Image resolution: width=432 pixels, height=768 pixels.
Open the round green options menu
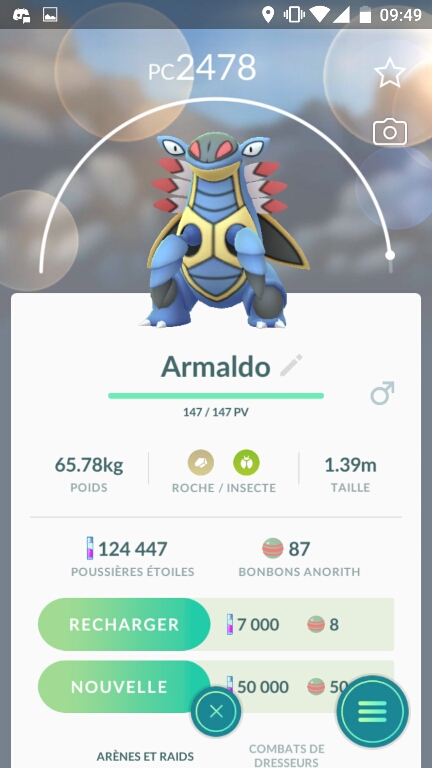372,711
